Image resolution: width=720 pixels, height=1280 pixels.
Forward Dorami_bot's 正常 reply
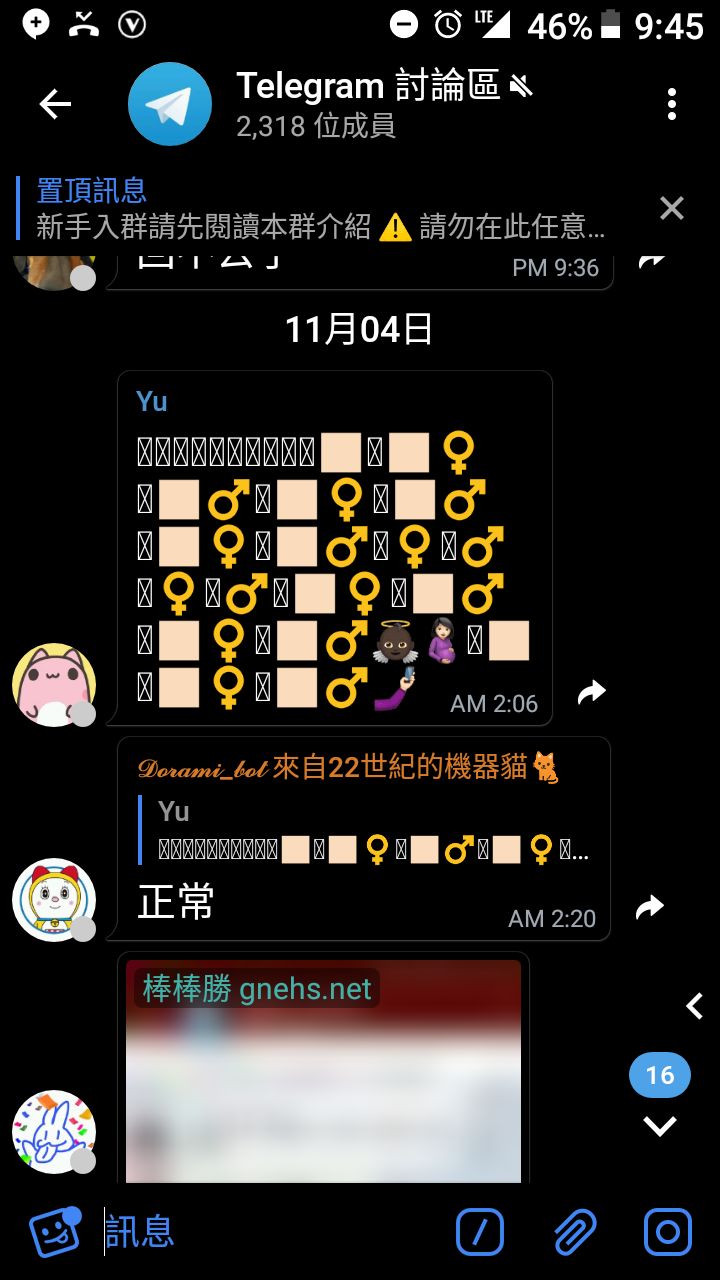[x=650, y=907]
